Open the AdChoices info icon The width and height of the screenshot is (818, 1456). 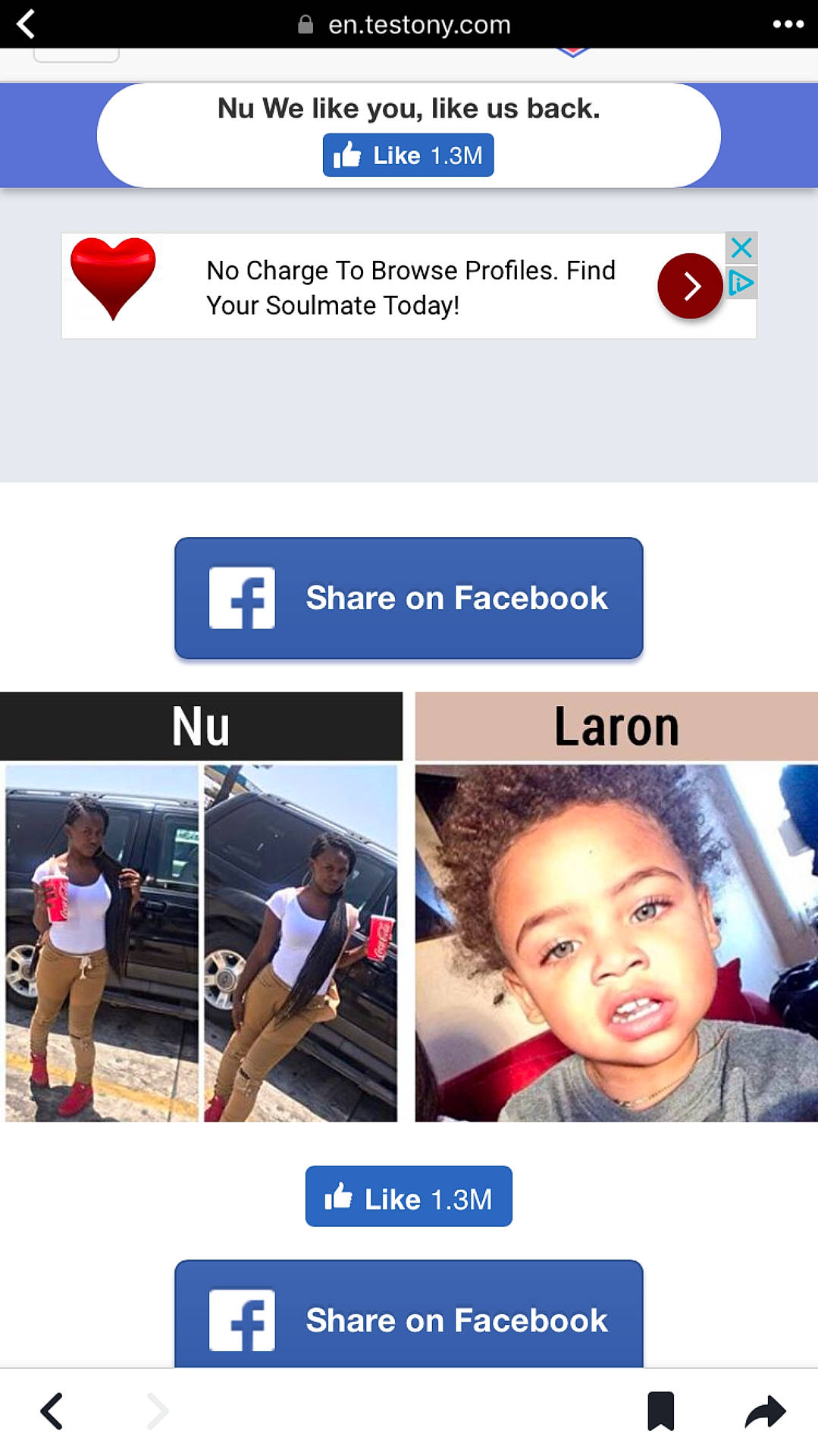click(741, 284)
